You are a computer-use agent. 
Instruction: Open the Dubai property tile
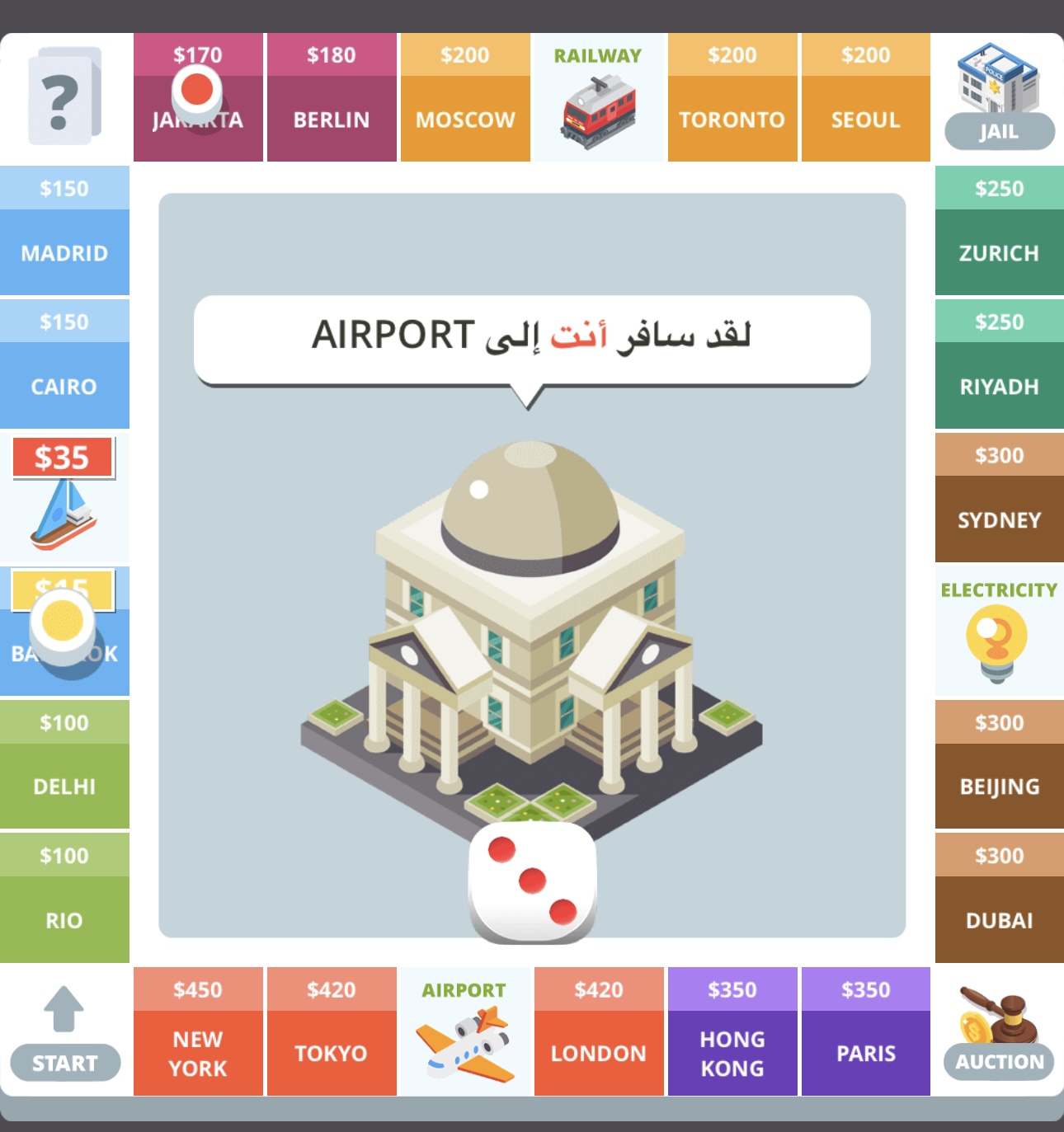point(999,898)
